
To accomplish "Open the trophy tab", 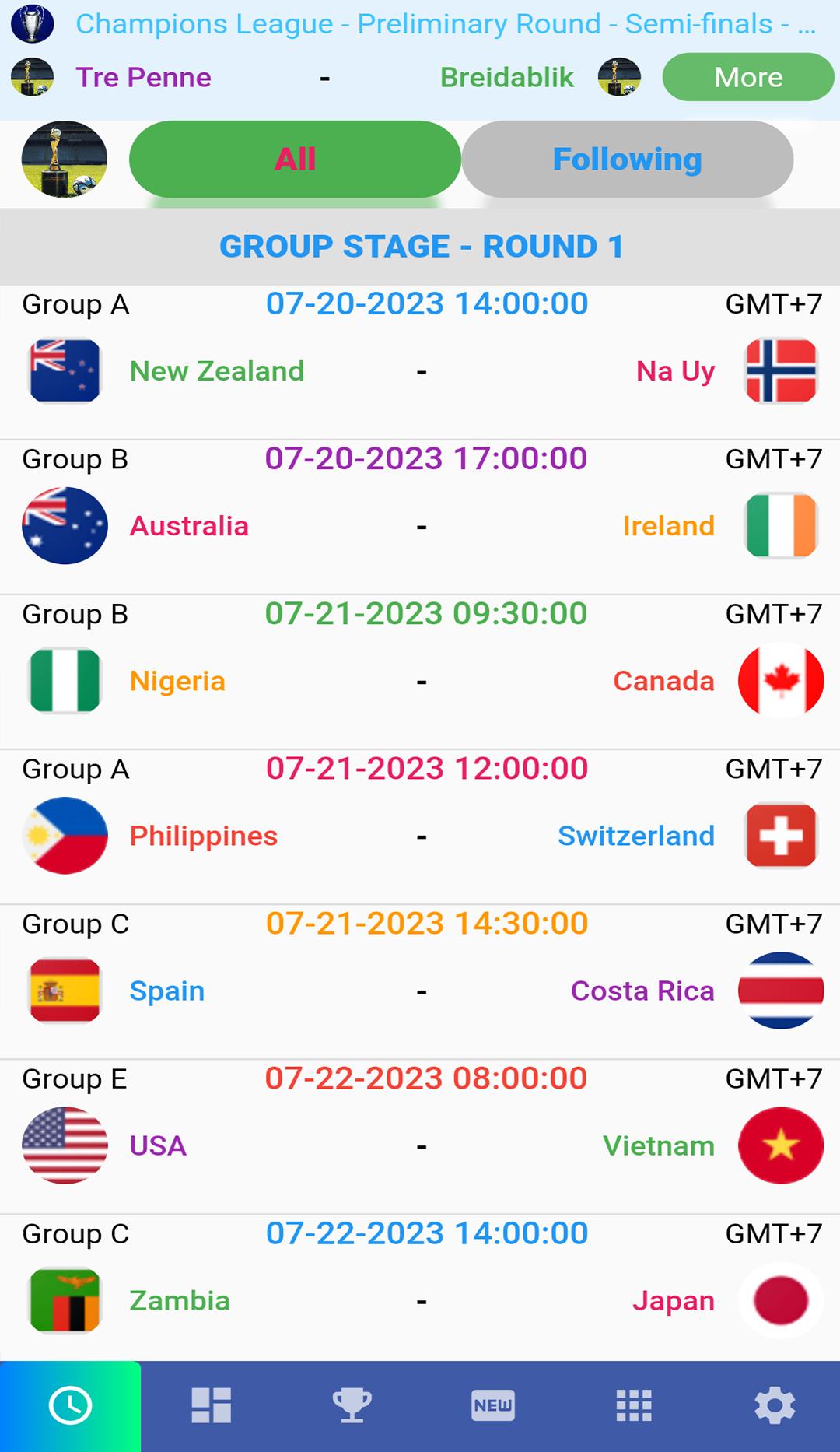I will (x=352, y=1406).
